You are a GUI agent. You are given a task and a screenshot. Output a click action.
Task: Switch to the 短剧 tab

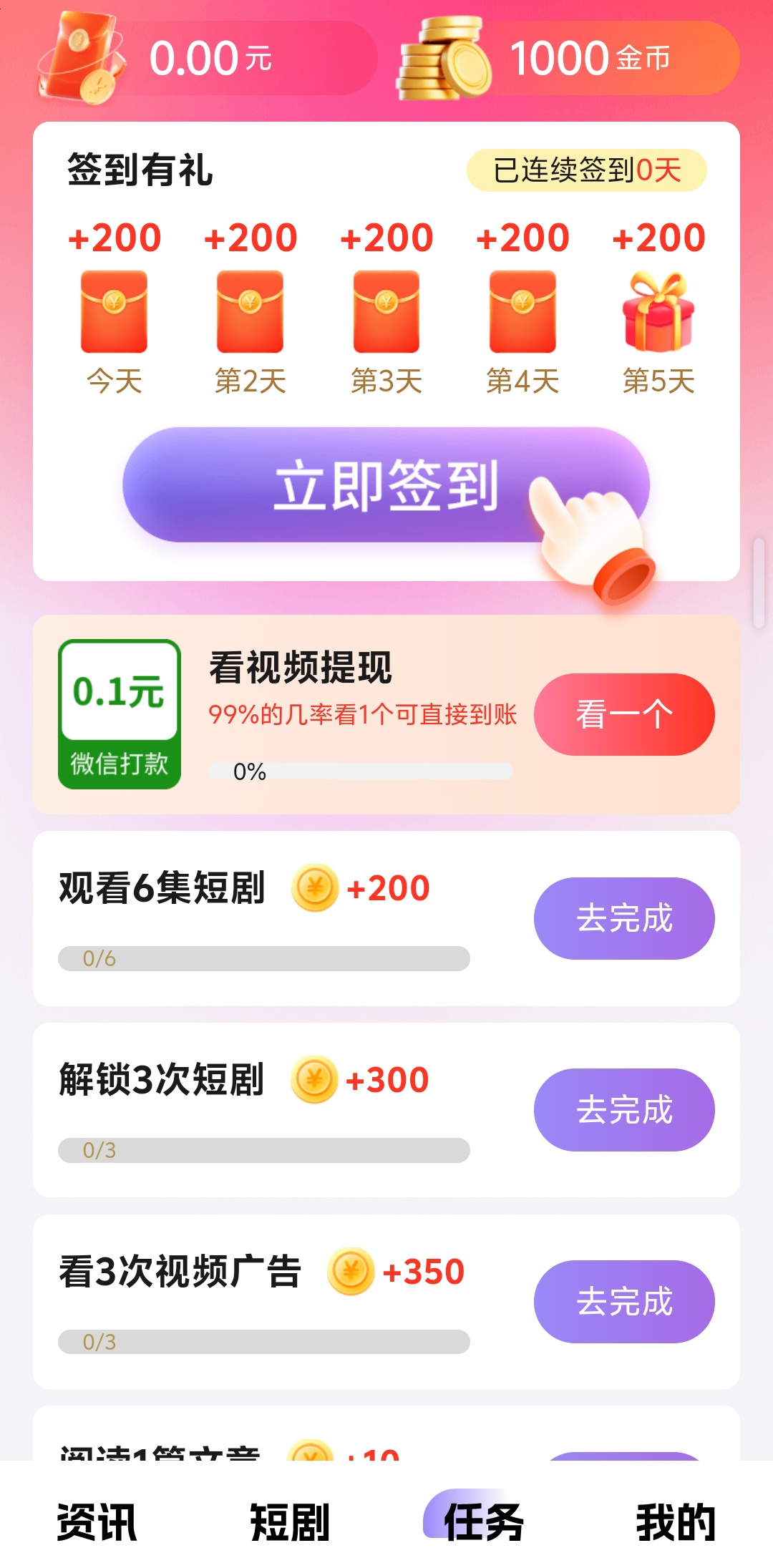pos(290,1521)
